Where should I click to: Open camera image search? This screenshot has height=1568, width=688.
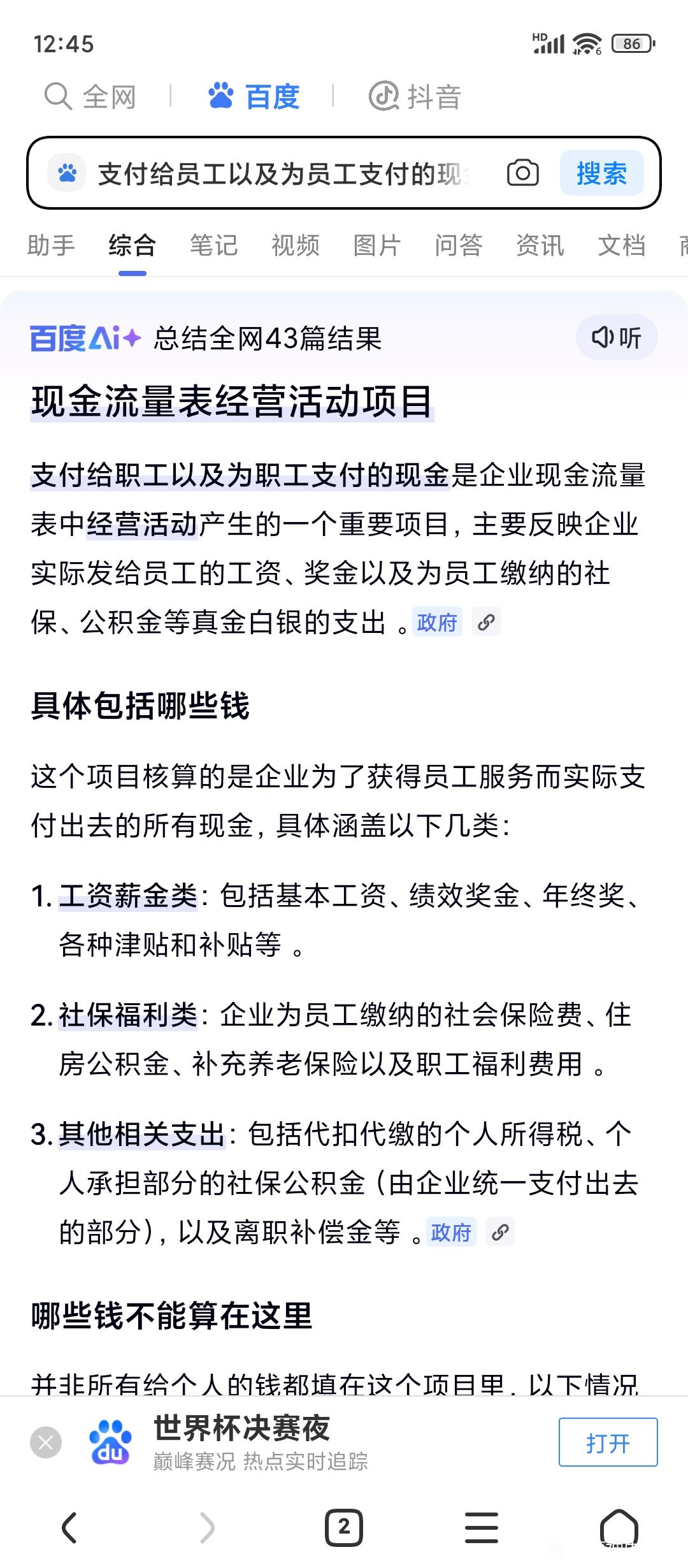tap(523, 173)
